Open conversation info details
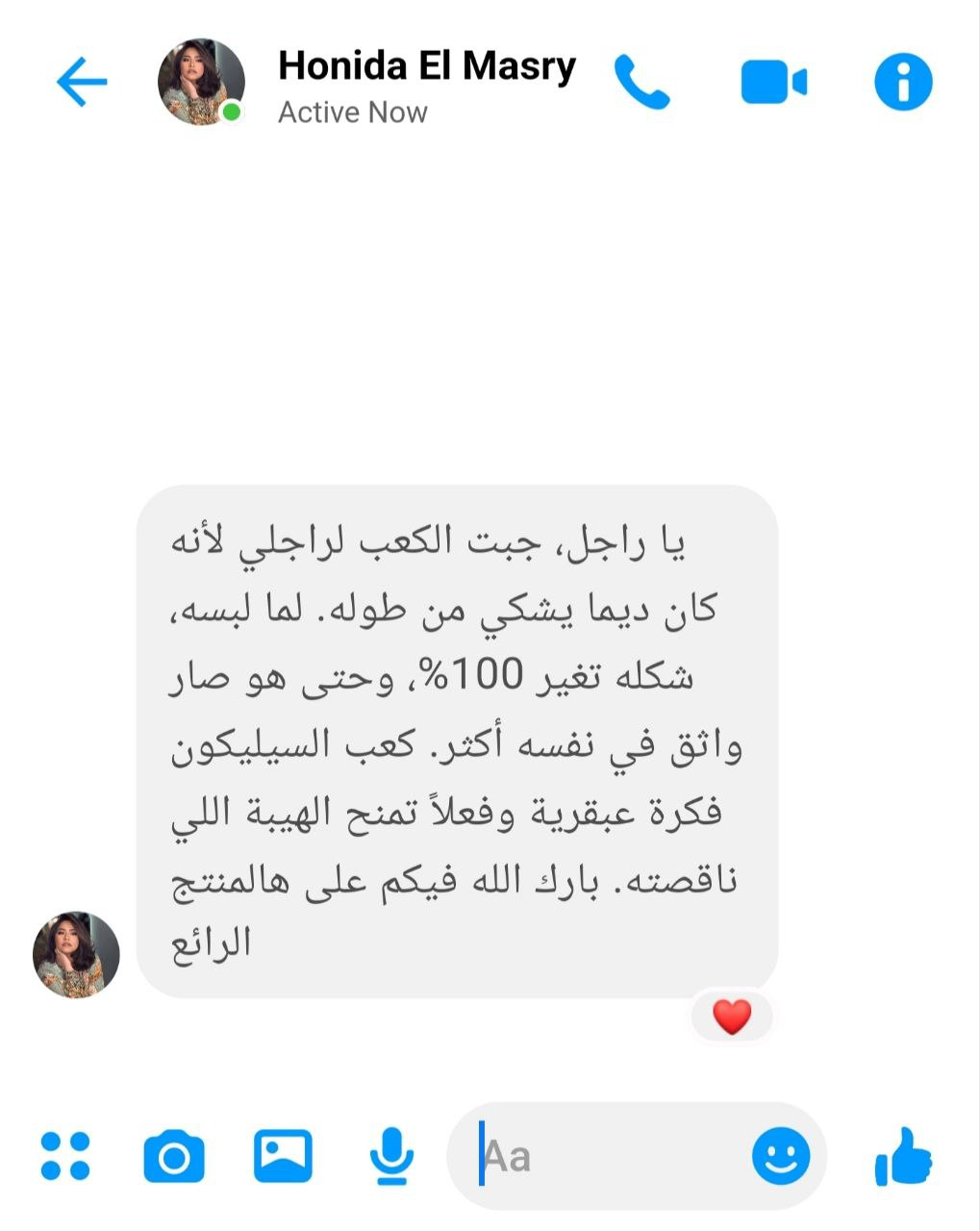Screen dimensions: 980x1231 tap(903, 82)
